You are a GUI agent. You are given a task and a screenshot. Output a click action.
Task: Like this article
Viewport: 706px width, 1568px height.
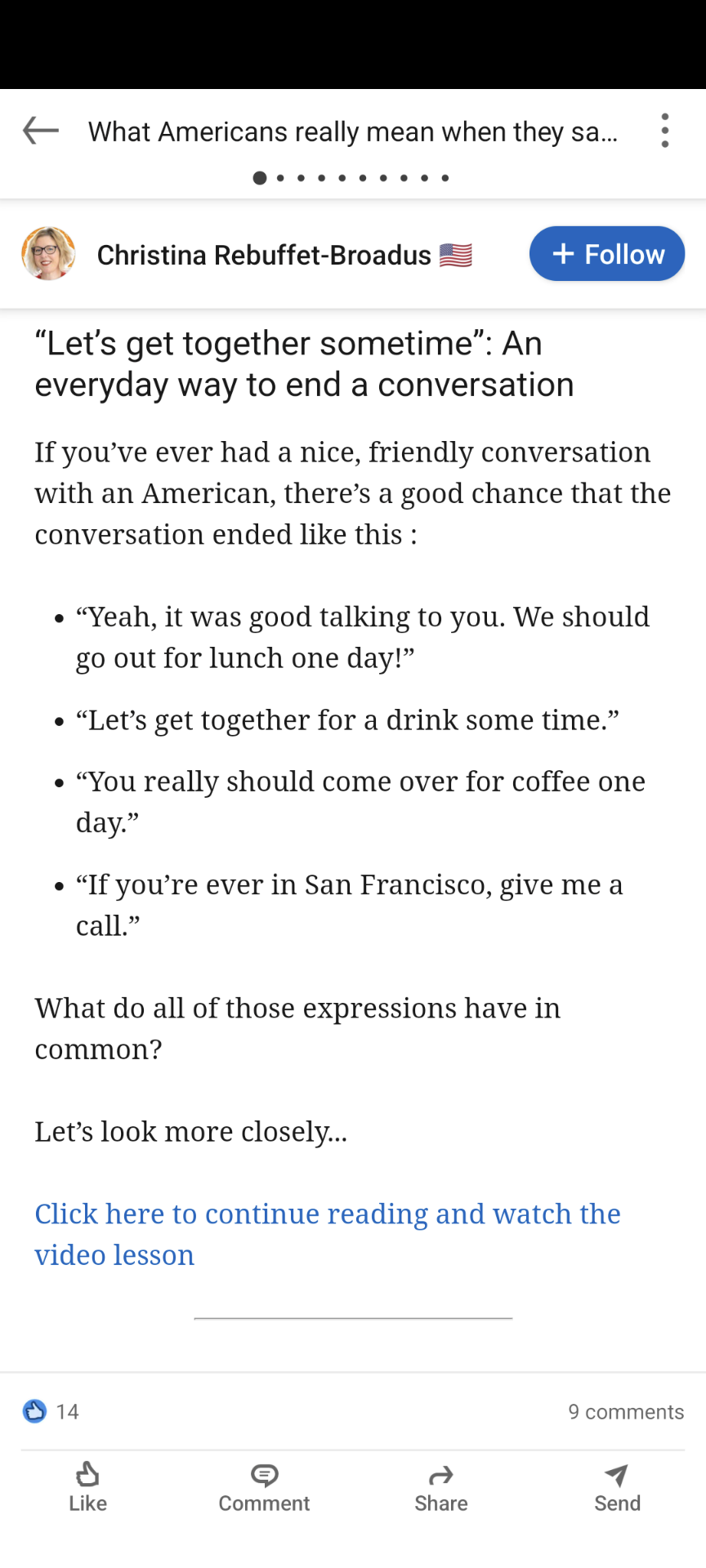pyautogui.click(x=87, y=1488)
